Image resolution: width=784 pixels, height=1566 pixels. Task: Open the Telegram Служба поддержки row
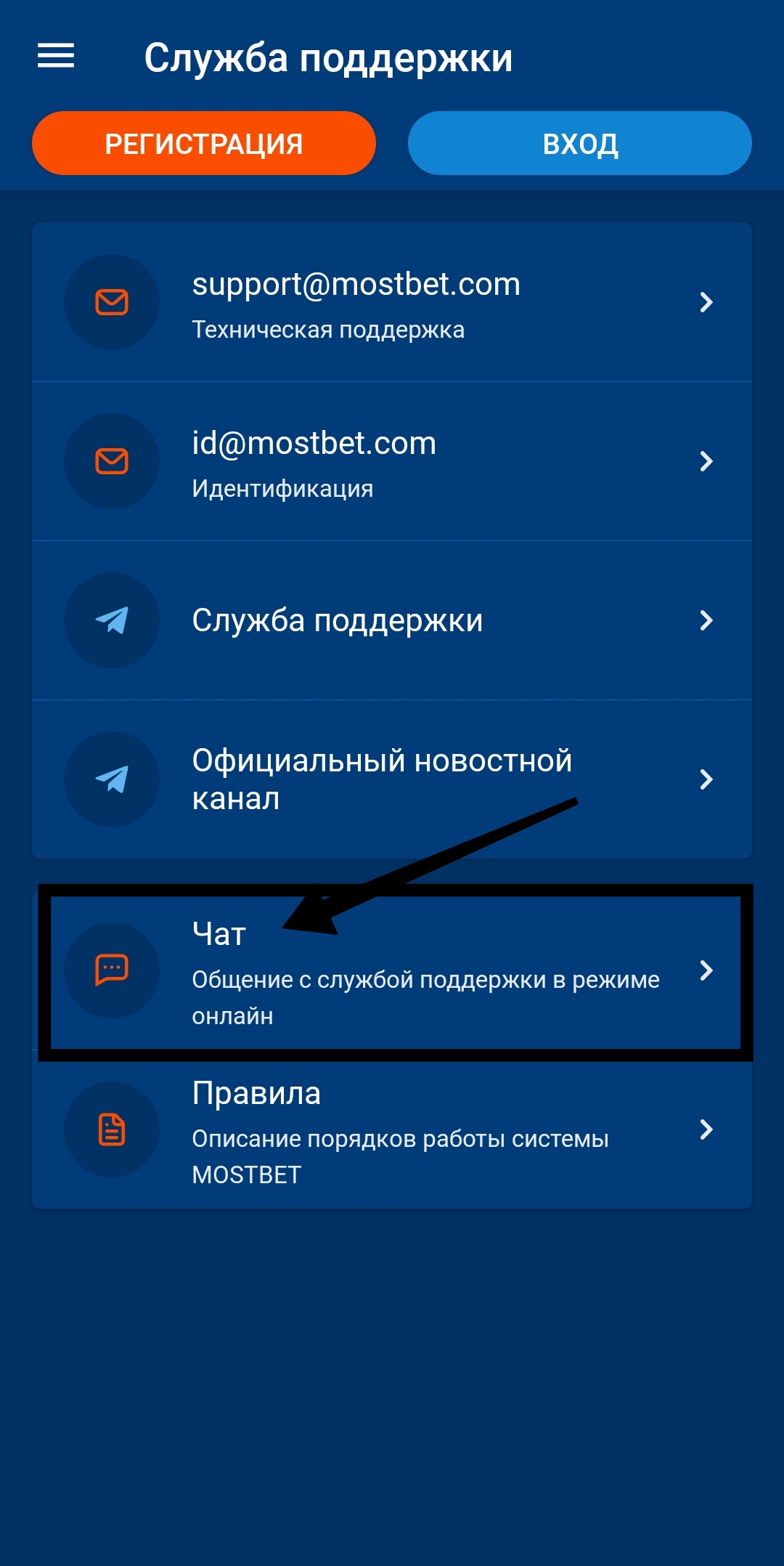[392, 620]
